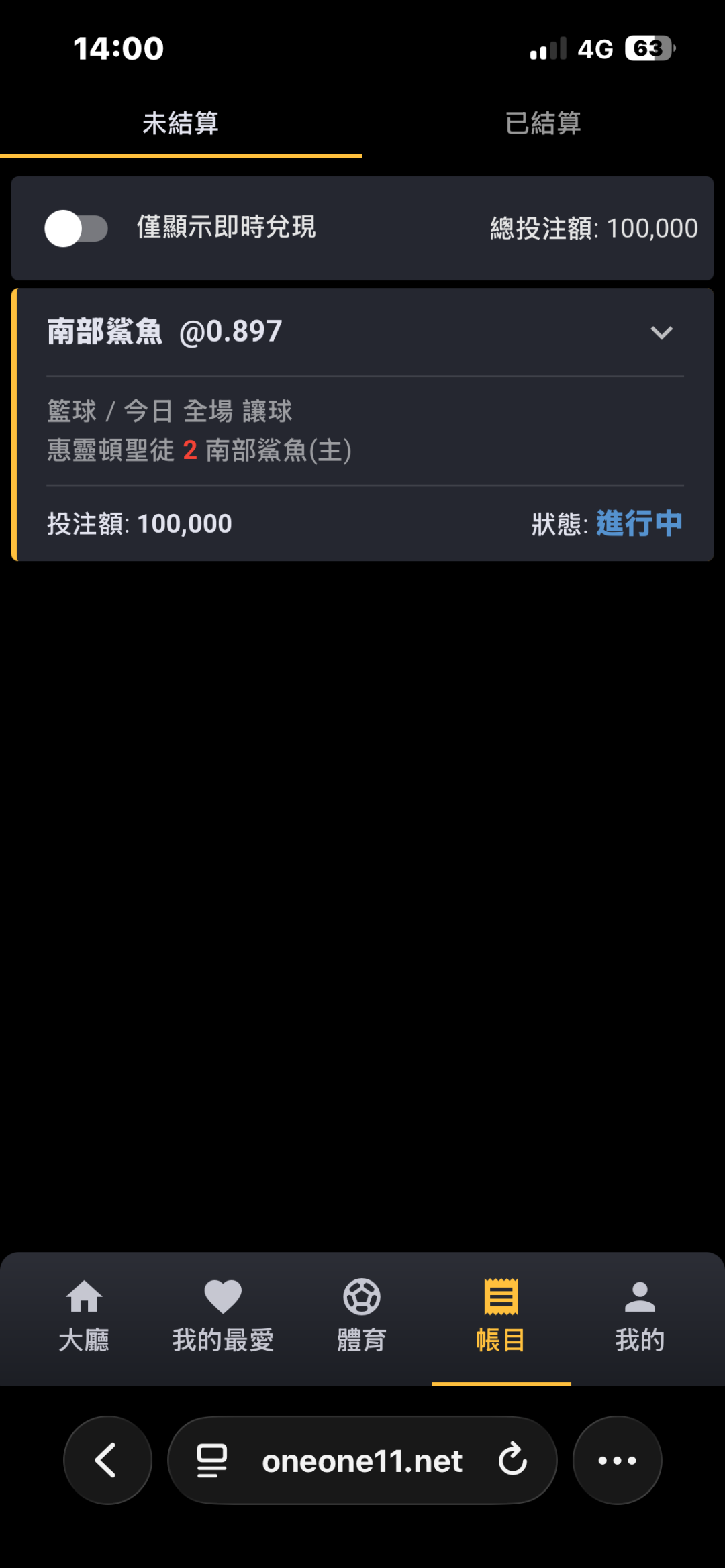
Task: Tap the browser back arrow
Action: [107, 1461]
